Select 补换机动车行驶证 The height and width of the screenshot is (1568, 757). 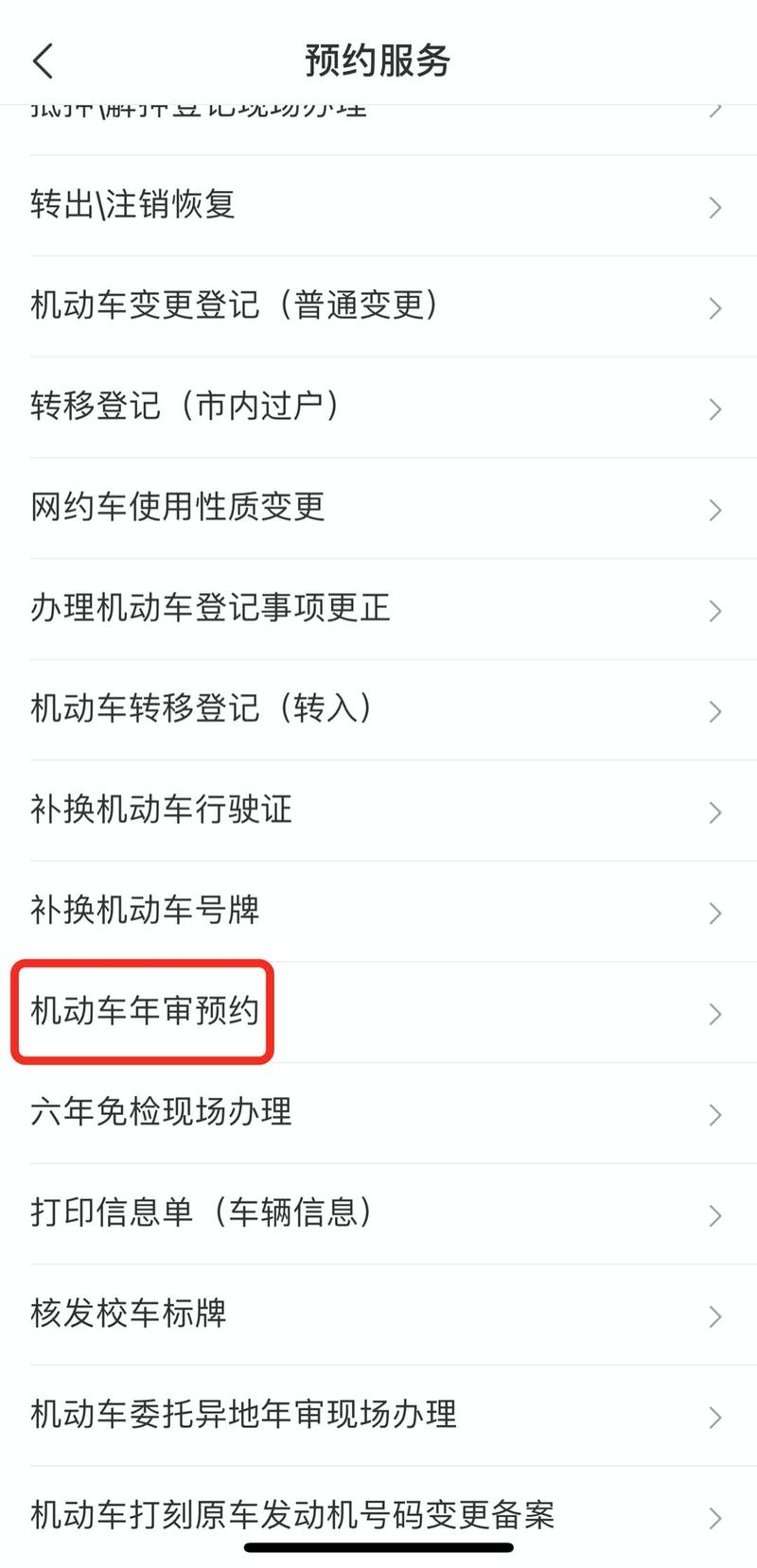pyautogui.click(x=161, y=810)
